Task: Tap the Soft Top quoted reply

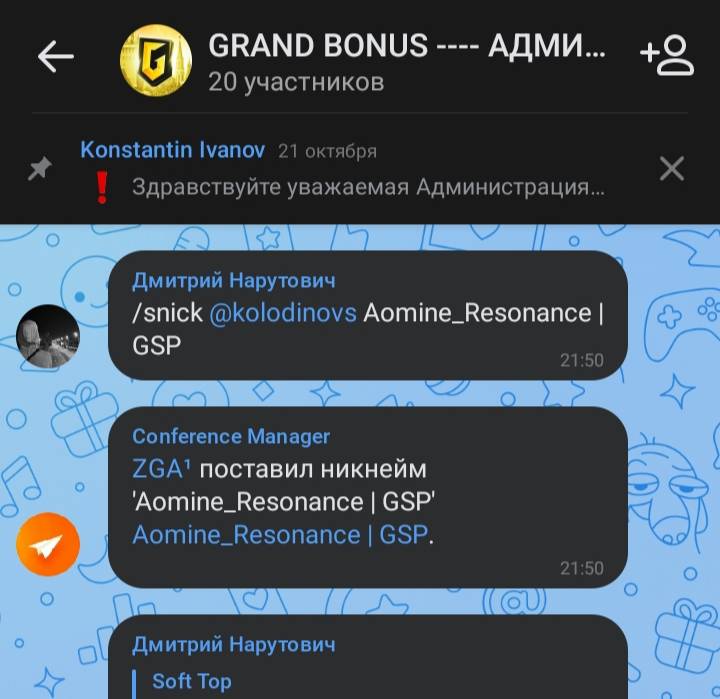Action: [x=192, y=681]
